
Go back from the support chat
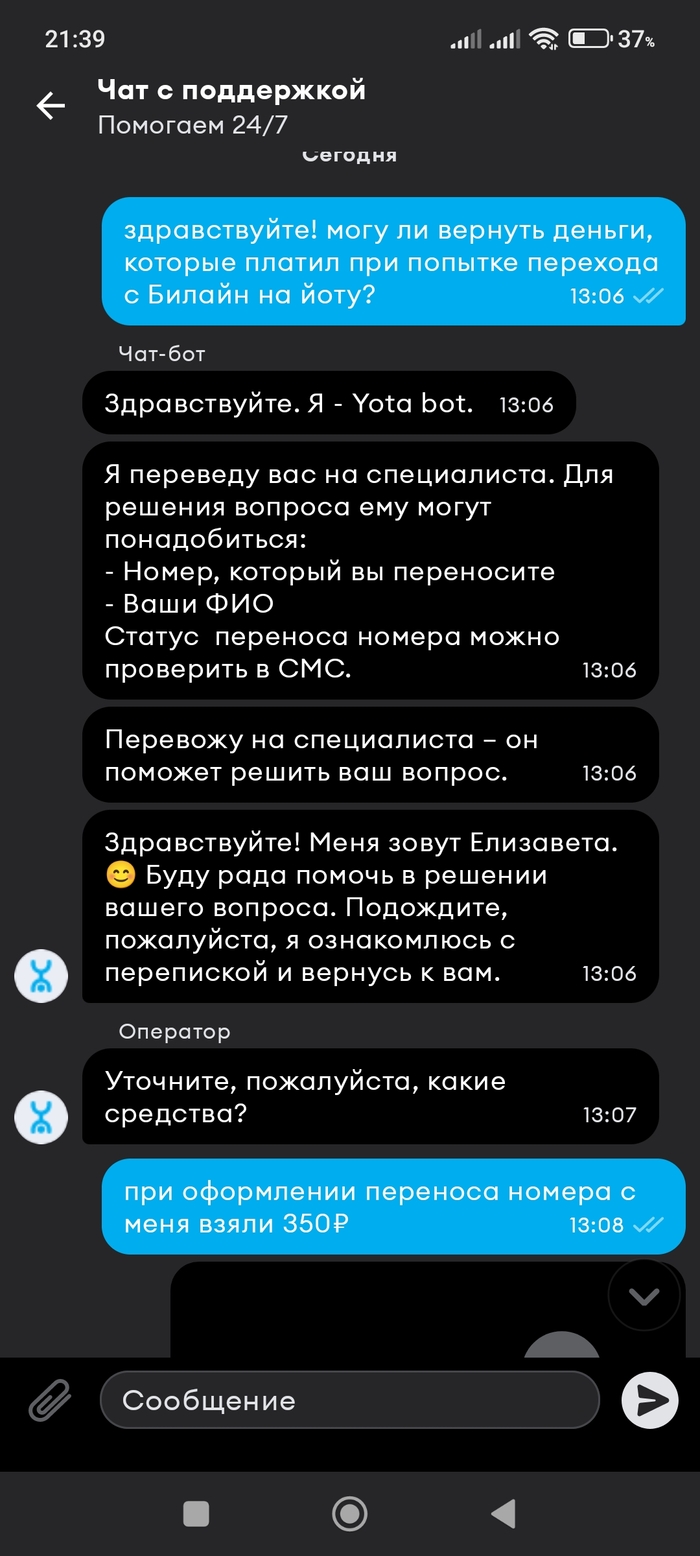50,106
